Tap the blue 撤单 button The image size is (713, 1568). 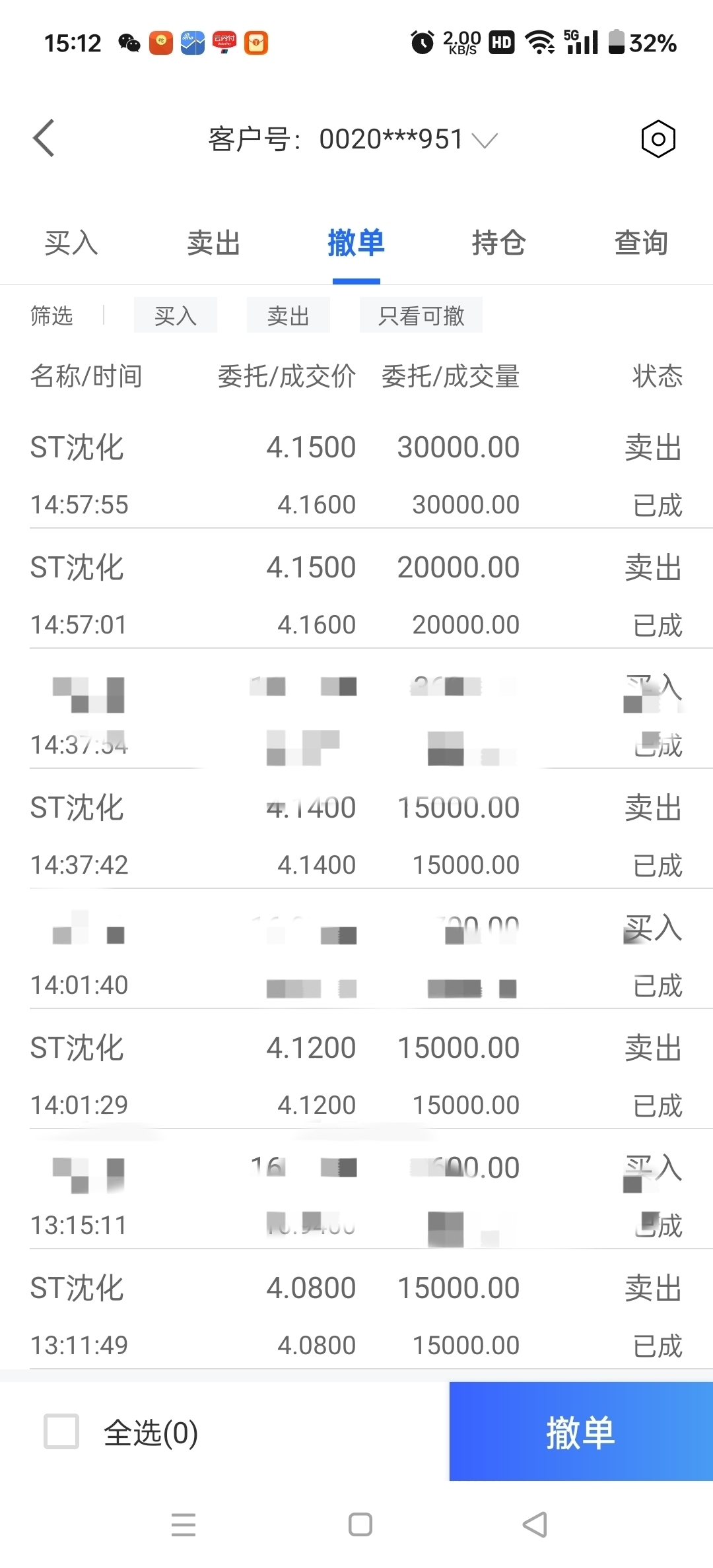click(x=581, y=1431)
